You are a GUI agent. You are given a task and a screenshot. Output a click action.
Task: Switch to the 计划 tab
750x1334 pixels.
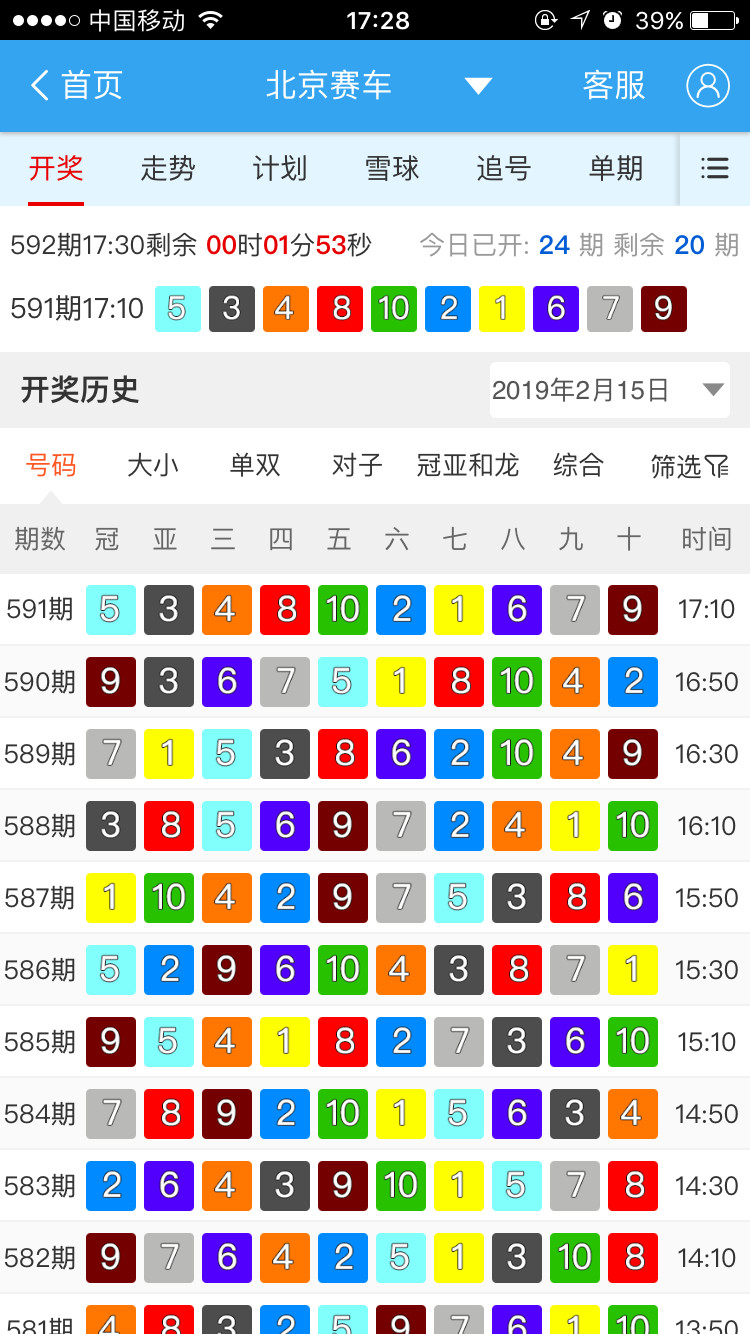(280, 168)
